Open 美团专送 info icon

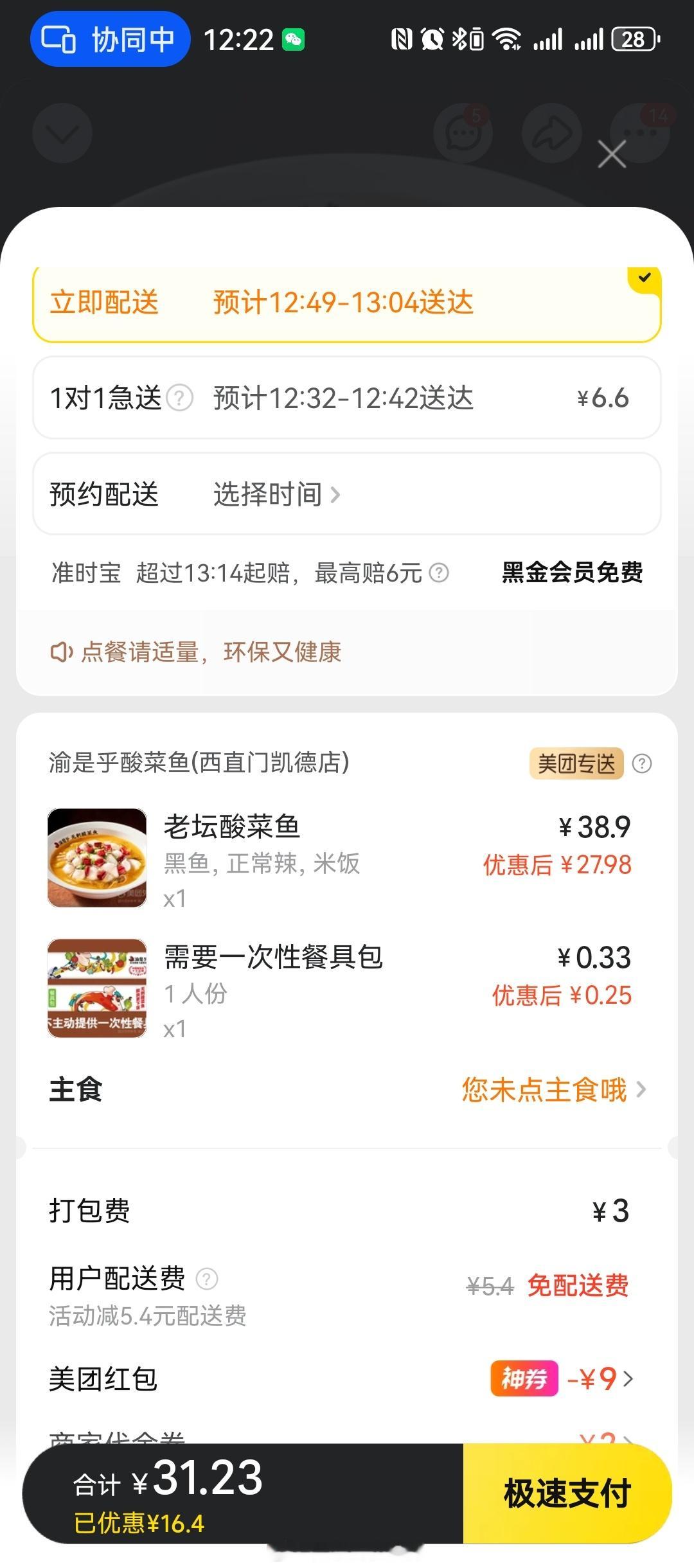pyautogui.click(x=642, y=763)
